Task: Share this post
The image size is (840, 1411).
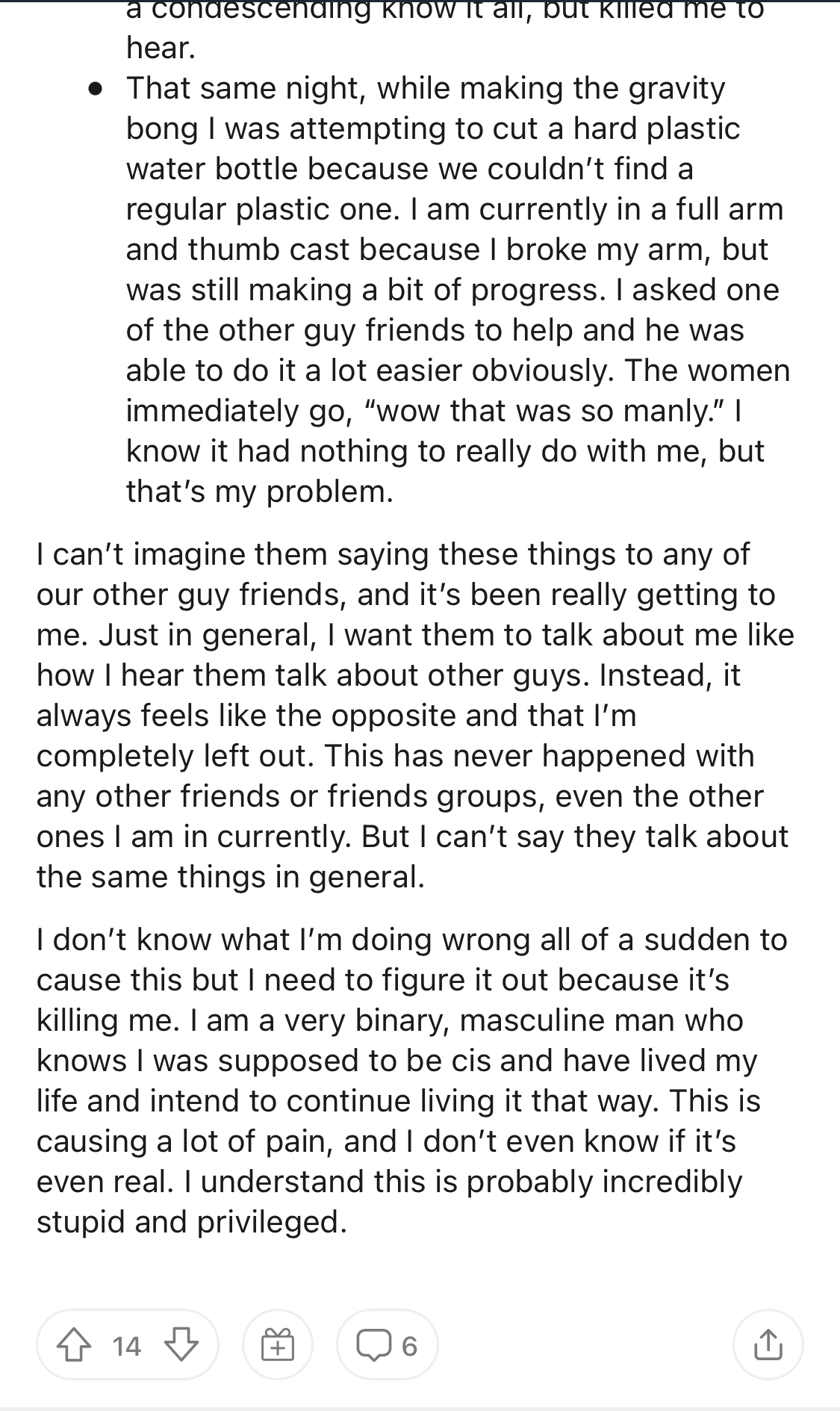Action: 768,1345
